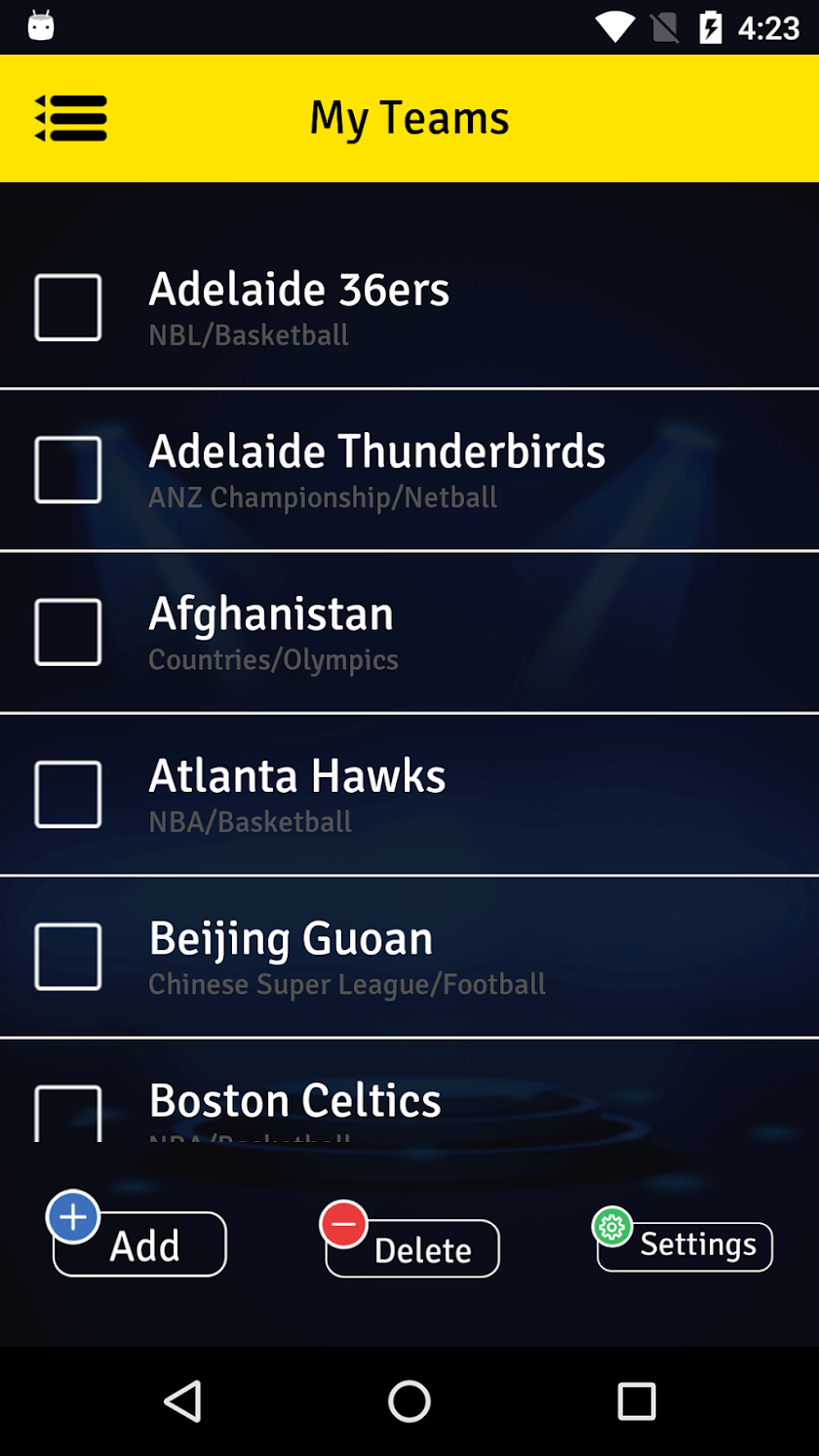The image size is (819, 1456).
Task: Mark the Atlanta Hawks checkbox
Action: pos(68,794)
